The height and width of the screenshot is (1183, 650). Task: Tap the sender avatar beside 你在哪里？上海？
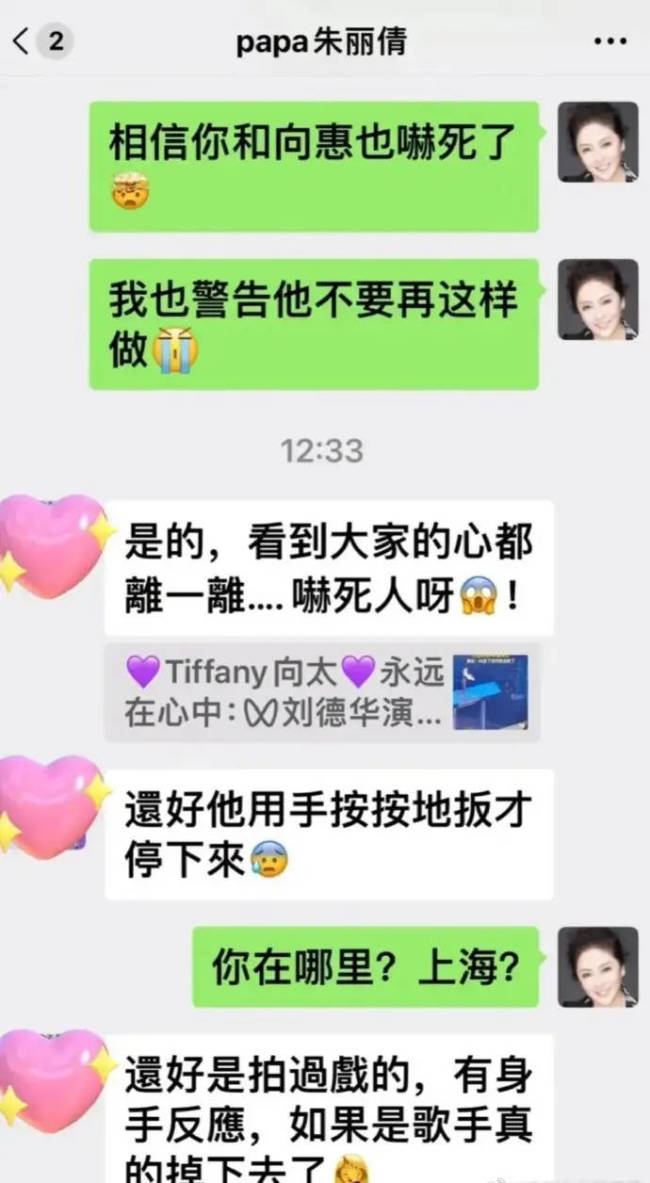[x=597, y=966]
